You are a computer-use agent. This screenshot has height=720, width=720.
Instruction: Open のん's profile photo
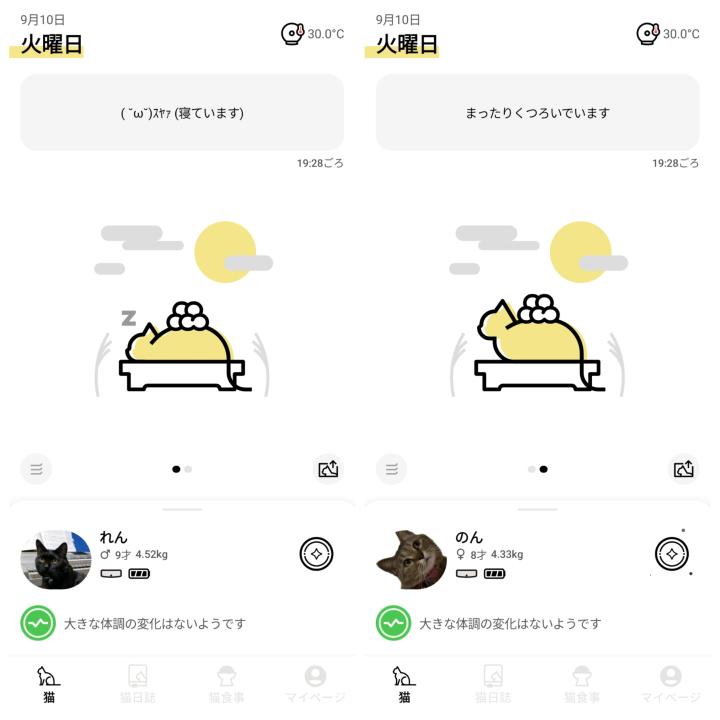tap(411, 560)
